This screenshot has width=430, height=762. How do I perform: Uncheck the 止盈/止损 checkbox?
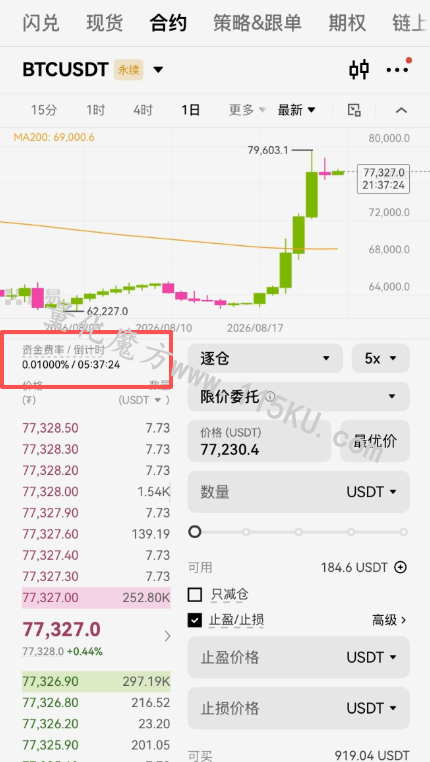[x=195, y=620]
